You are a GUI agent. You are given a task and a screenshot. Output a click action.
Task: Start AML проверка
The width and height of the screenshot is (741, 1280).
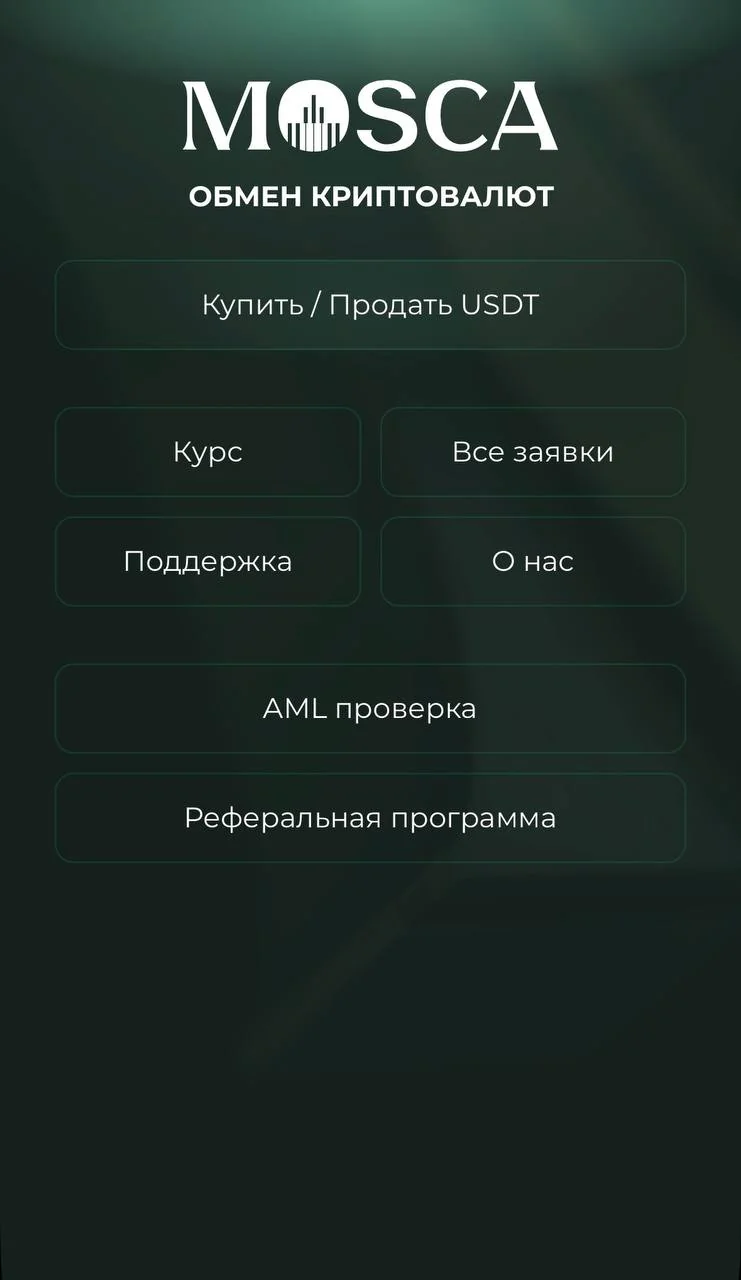point(370,708)
